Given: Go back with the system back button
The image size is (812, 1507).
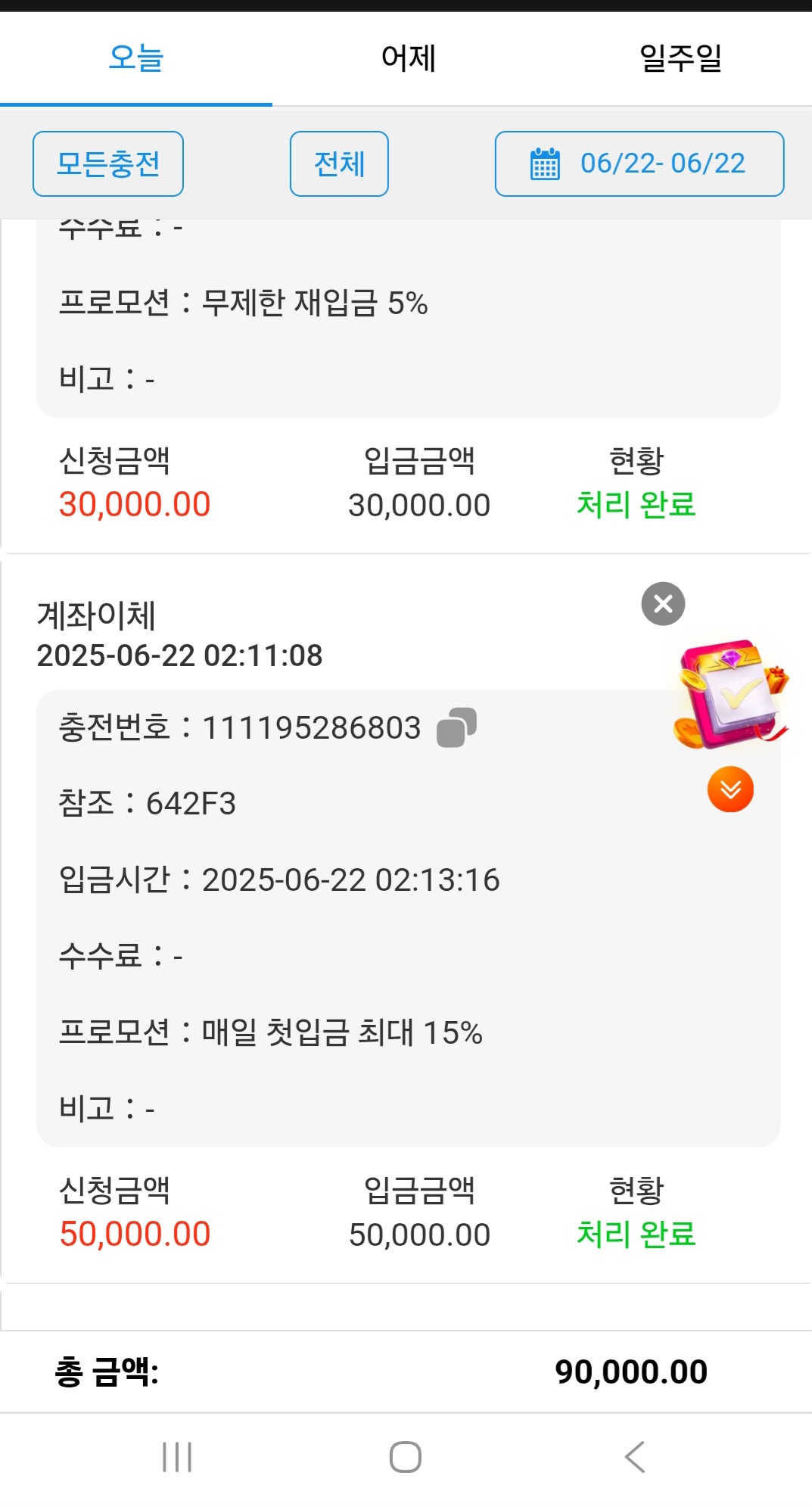Looking at the screenshot, I should (x=634, y=1457).
